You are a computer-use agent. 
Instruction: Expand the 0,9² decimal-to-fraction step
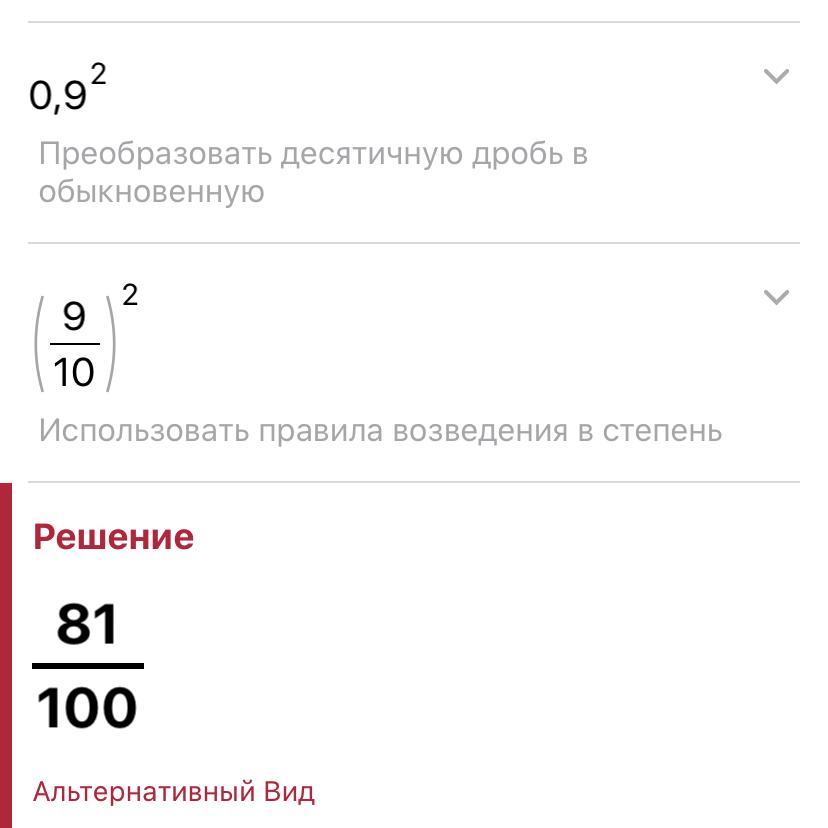point(776,77)
